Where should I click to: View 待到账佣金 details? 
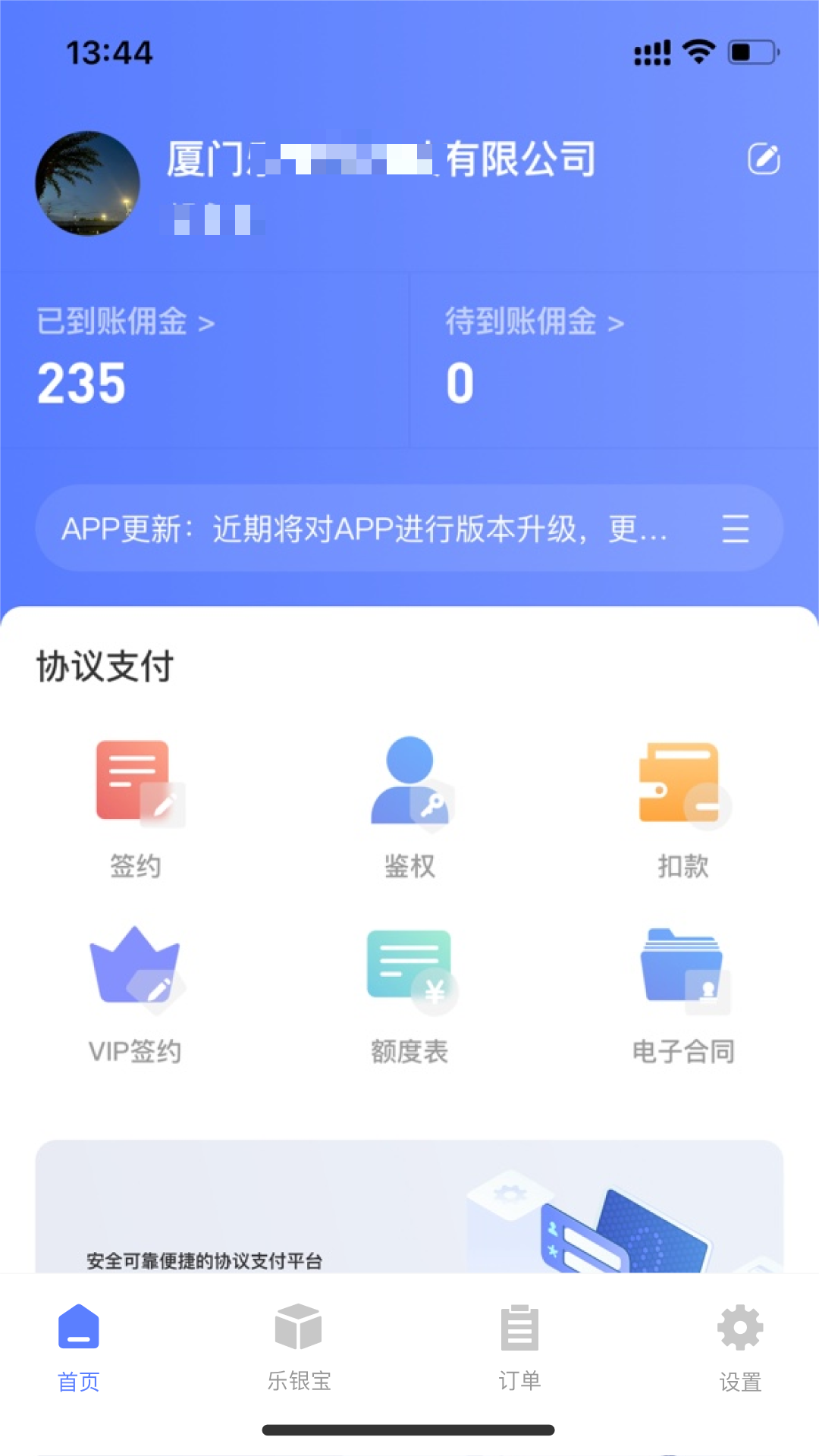coord(535,322)
